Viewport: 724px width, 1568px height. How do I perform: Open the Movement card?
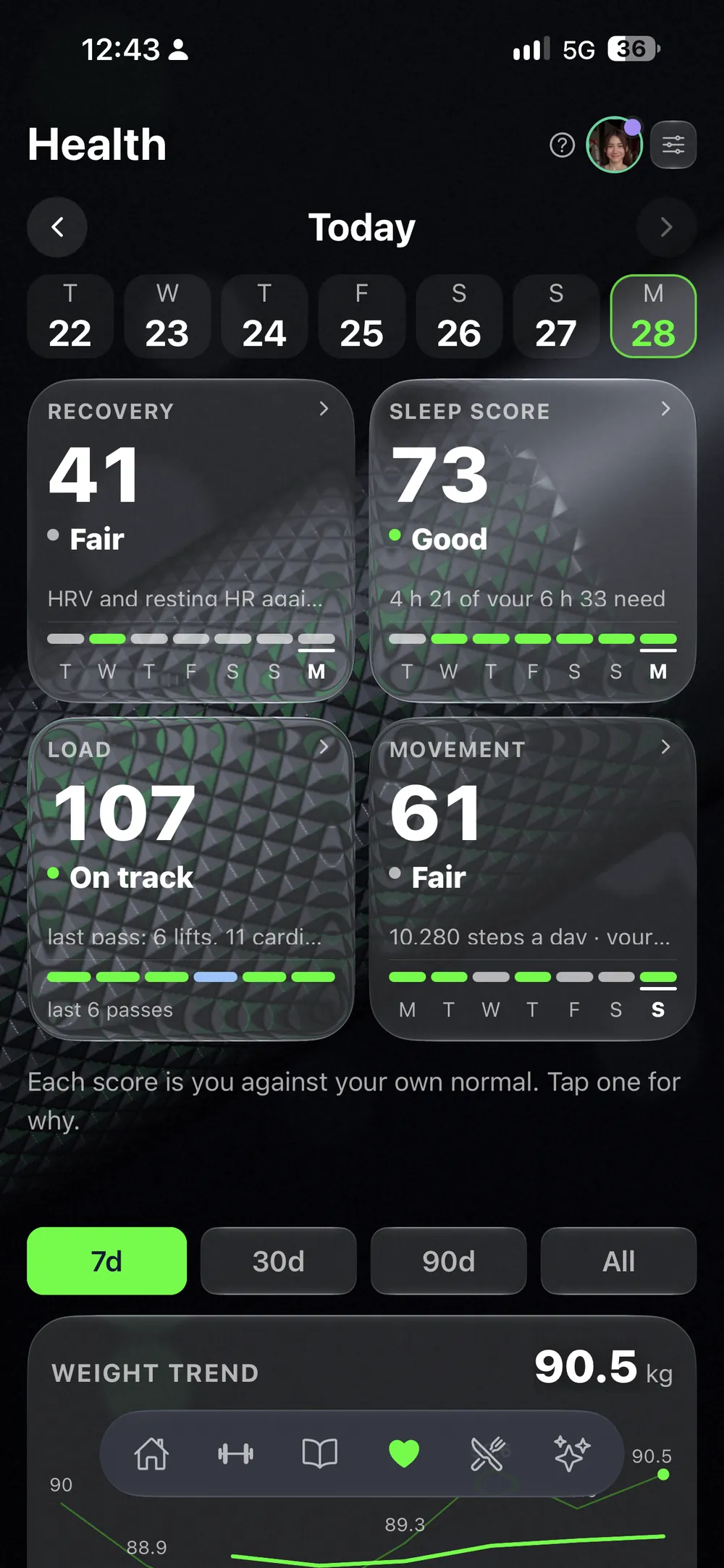pyautogui.click(x=533, y=878)
